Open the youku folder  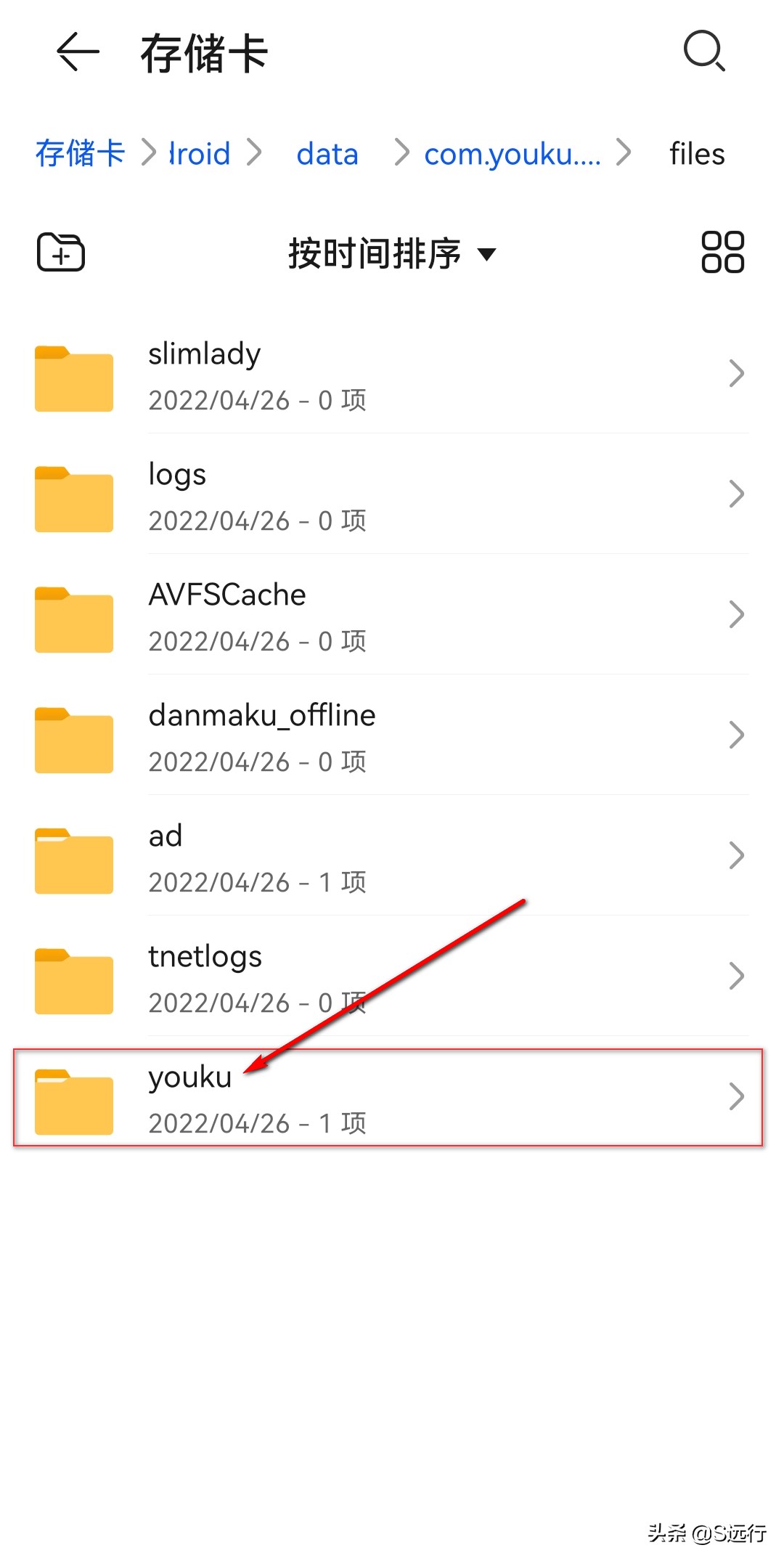(392, 1099)
